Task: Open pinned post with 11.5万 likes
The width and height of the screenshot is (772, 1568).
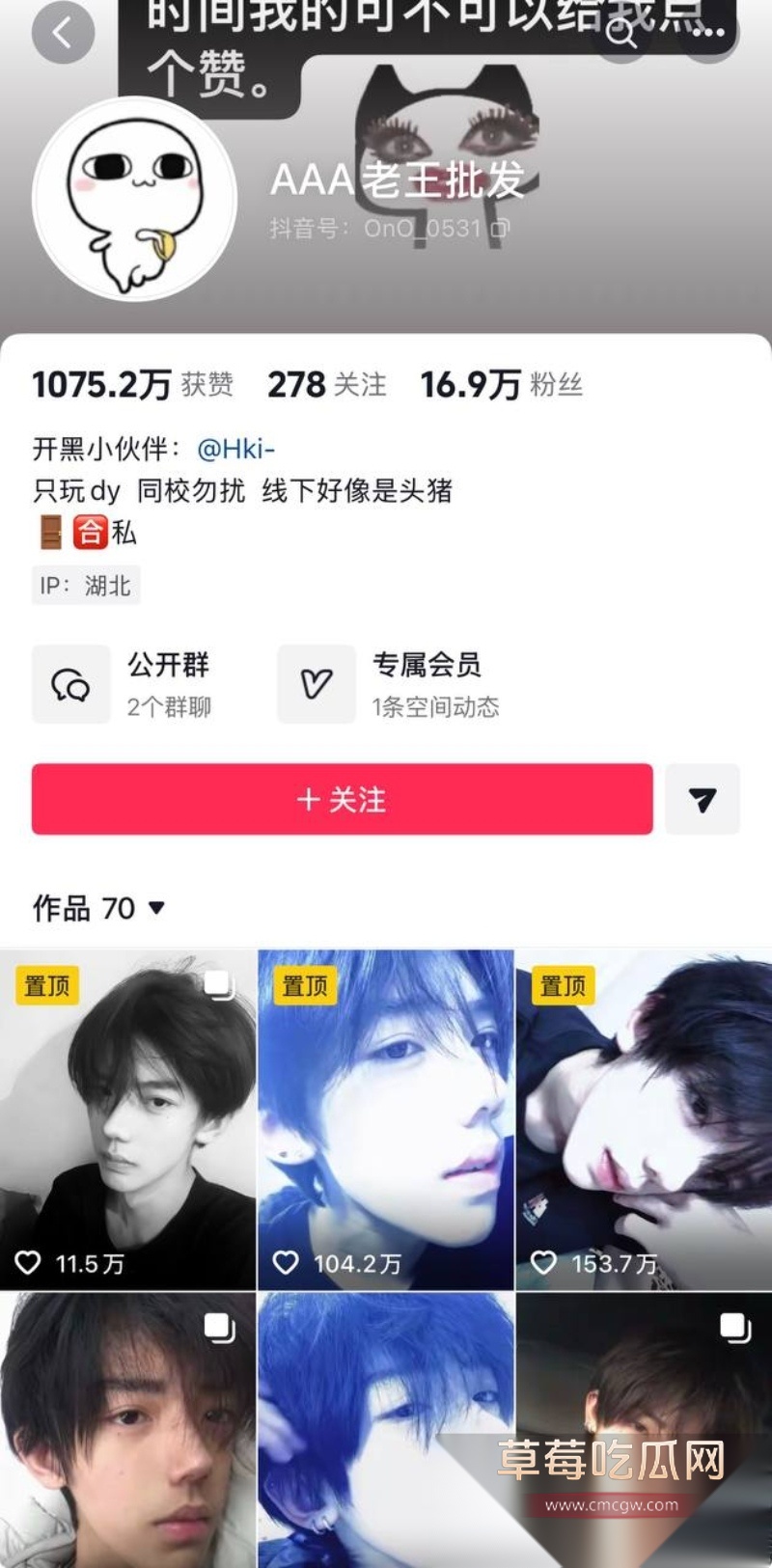Action: point(127,1119)
